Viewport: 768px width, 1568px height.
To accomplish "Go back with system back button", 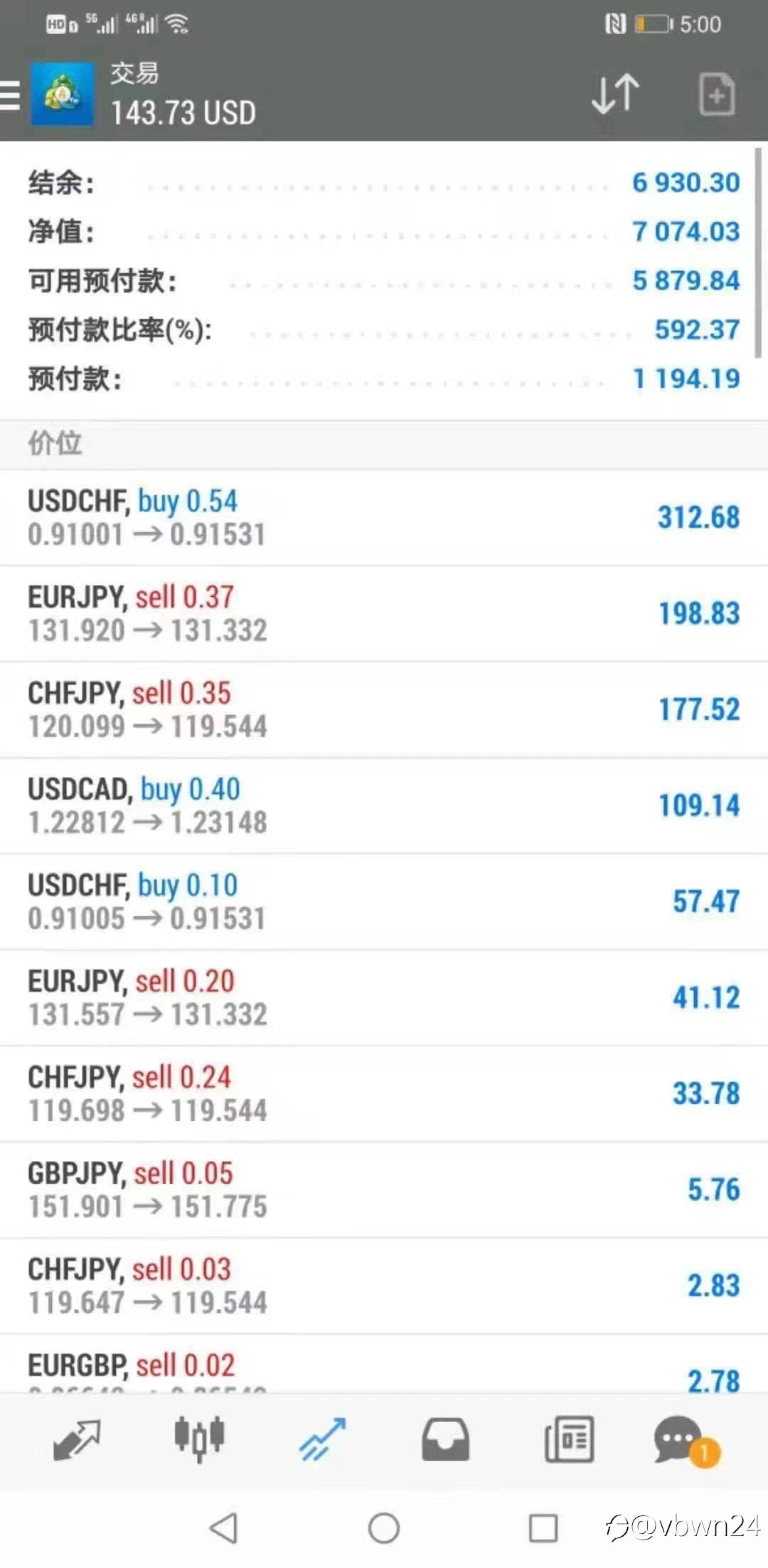I will [224, 1527].
